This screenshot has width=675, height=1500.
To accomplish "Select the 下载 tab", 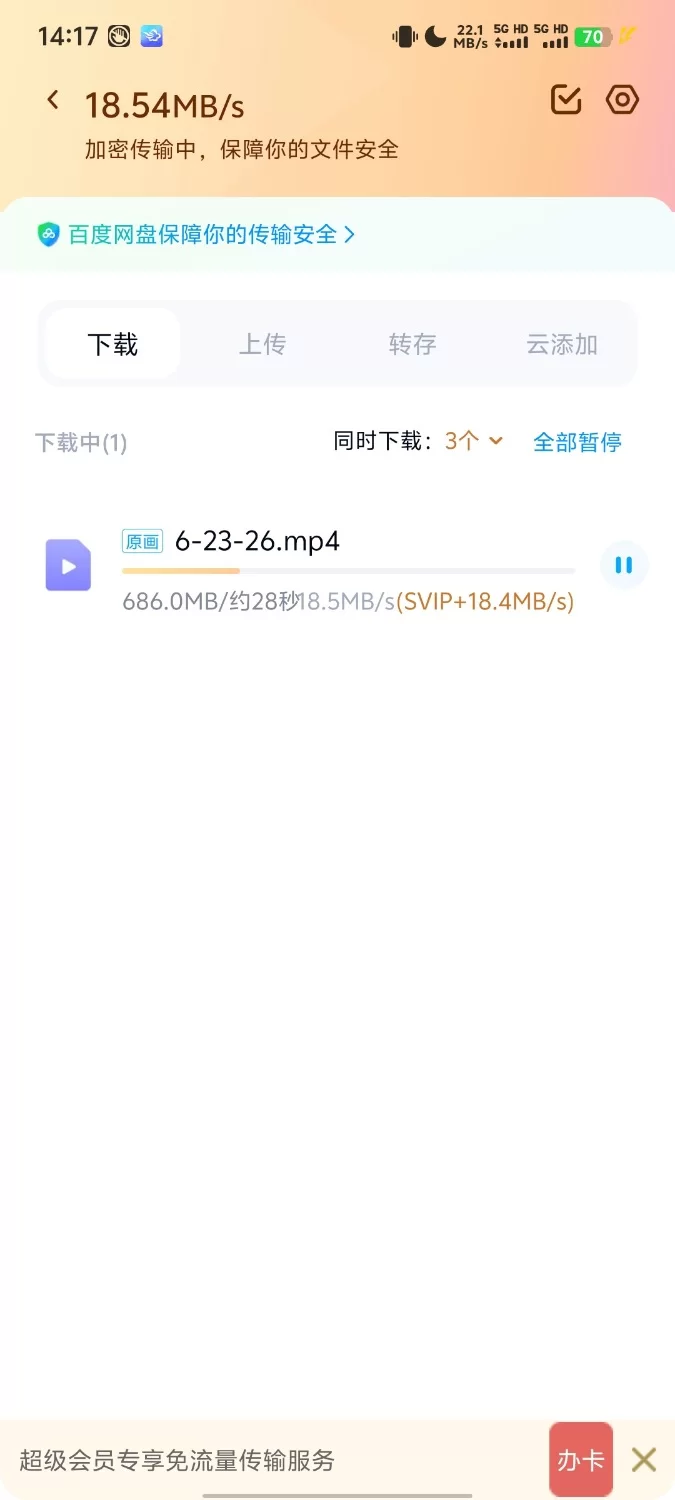I will tap(113, 344).
